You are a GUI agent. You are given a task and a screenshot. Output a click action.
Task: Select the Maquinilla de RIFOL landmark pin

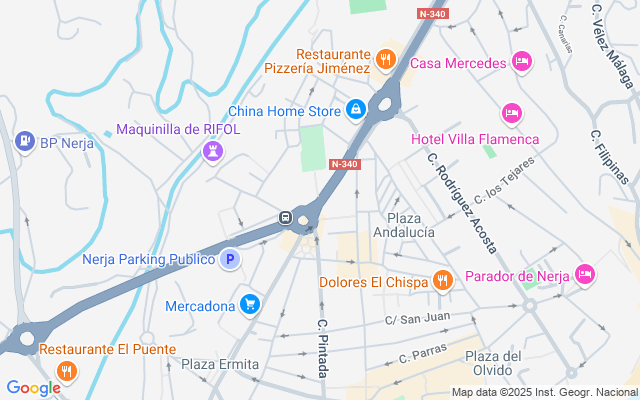point(212,152)
